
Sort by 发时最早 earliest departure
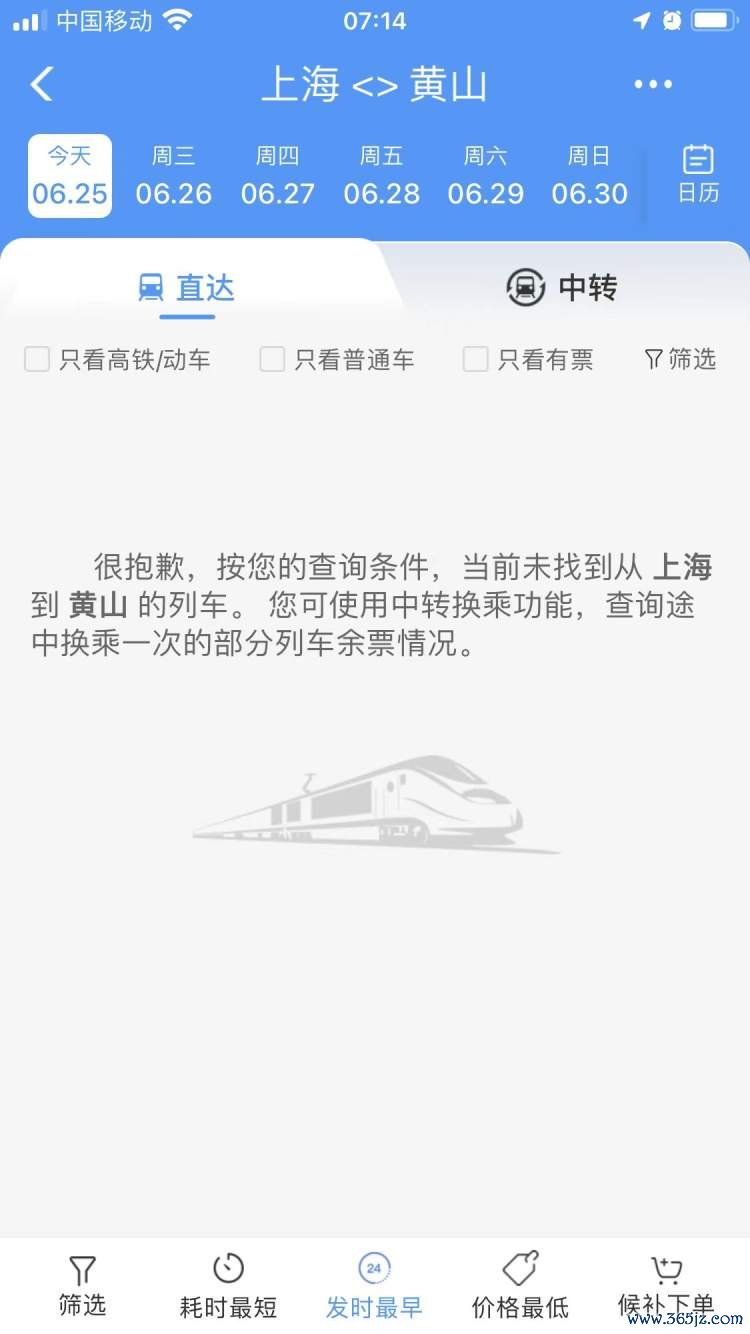coord(374,1285)
